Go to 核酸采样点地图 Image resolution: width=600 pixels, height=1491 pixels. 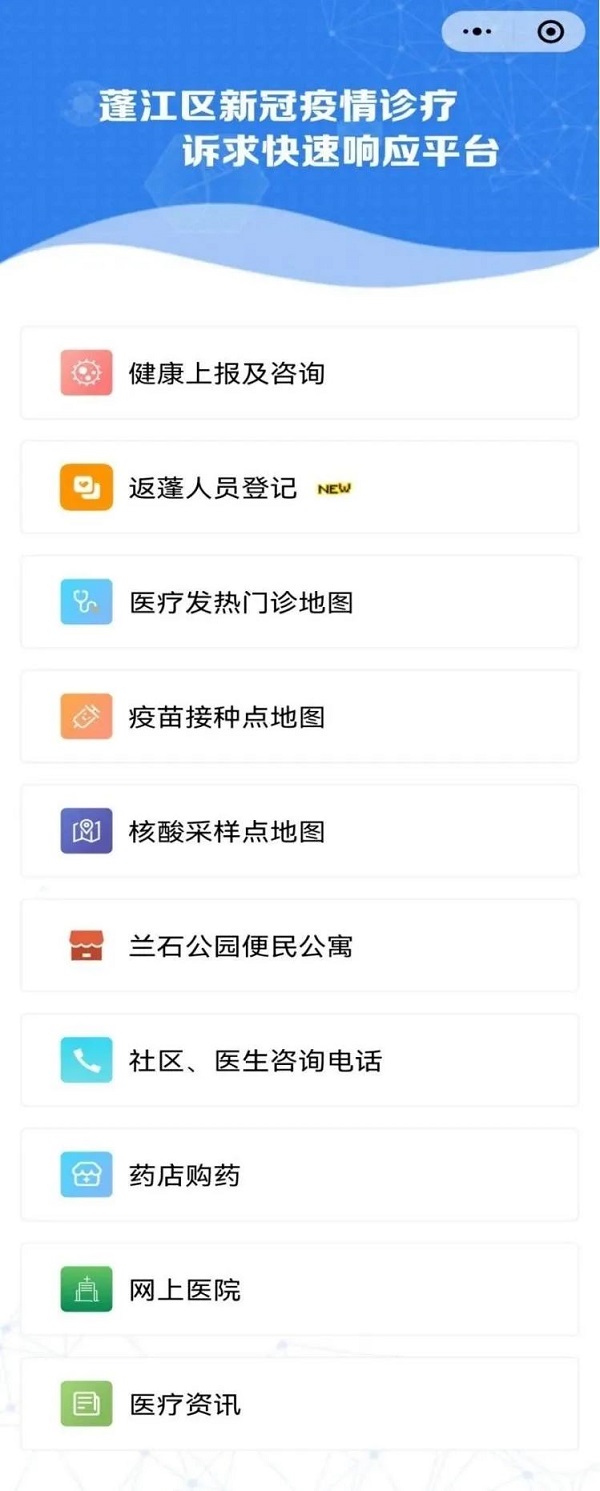pos(299,831)
